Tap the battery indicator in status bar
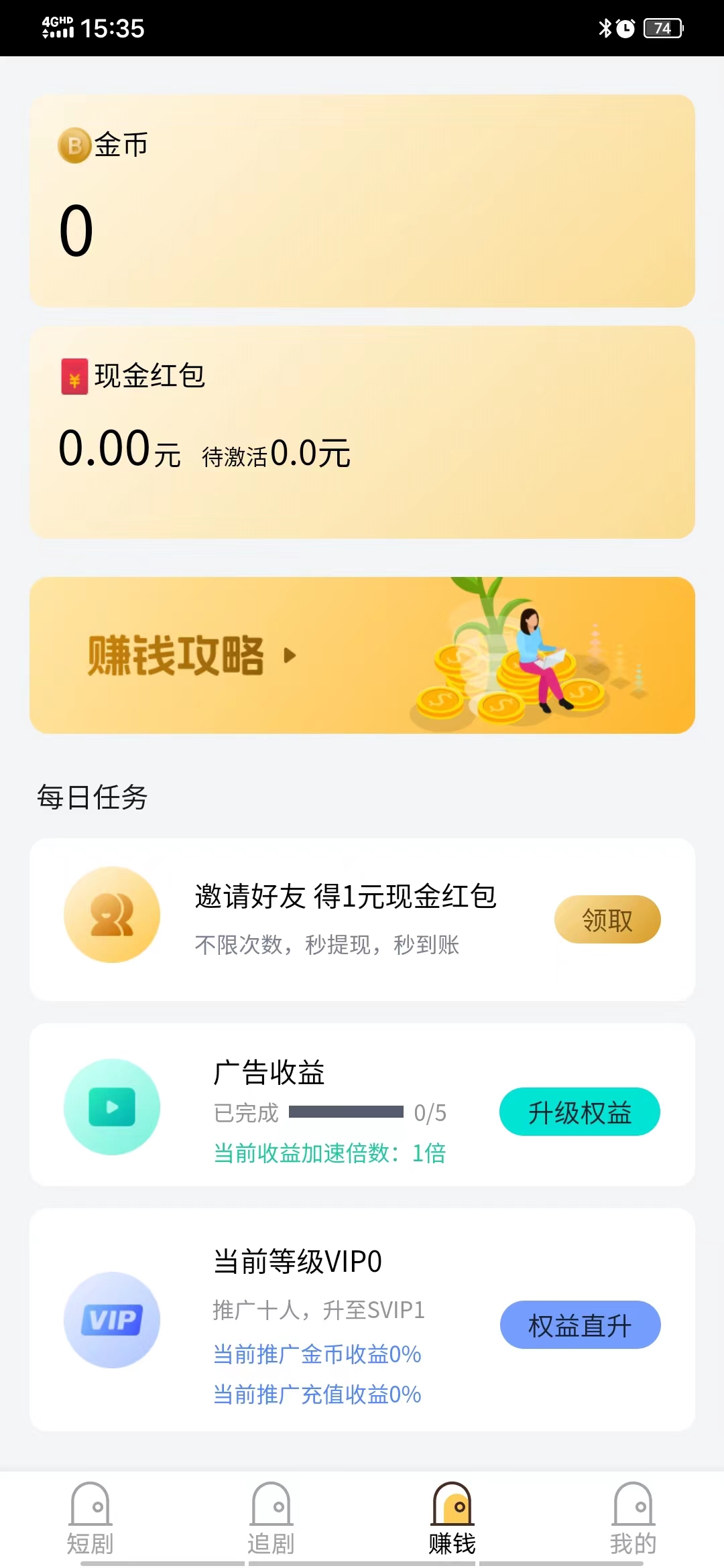Screen dimensions: 724x1568 tap(664, 28)
